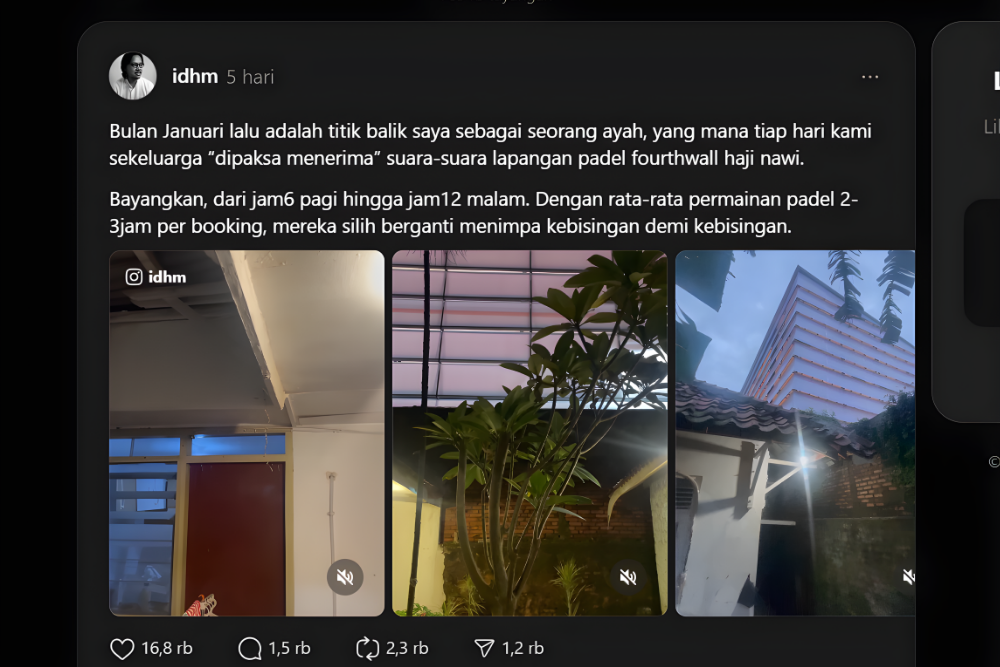
Task: Open the post's three-dot overflow menu
Action: click(870, 77)
